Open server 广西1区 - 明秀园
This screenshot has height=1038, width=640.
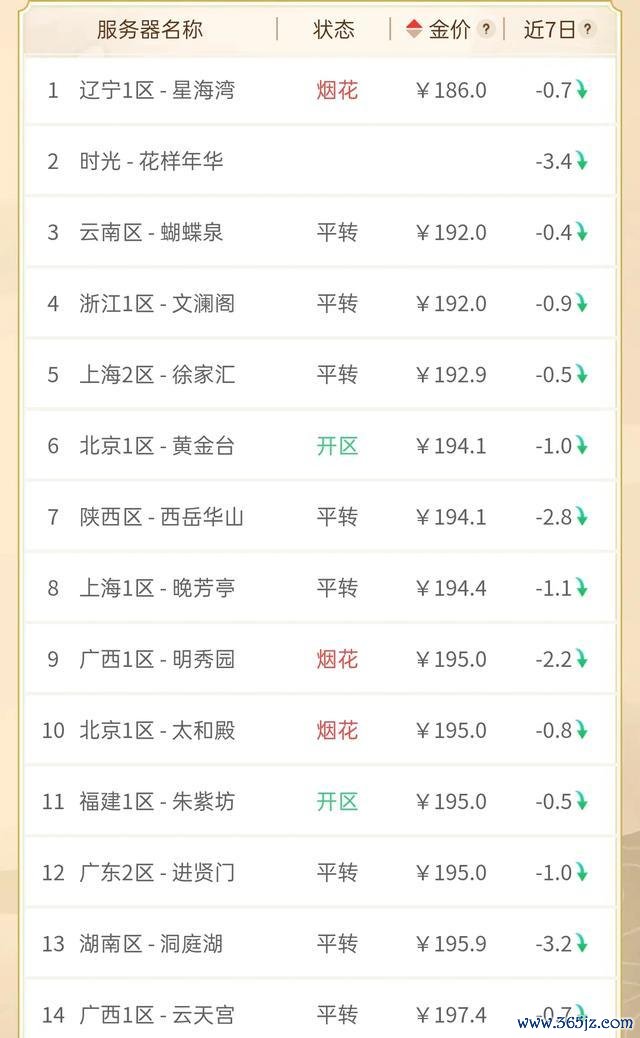[x=320, y=659]
